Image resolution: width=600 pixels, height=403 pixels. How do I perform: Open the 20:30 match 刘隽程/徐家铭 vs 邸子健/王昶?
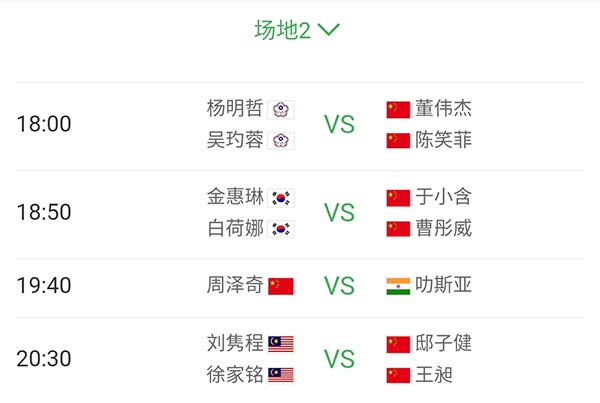[x=339, y=360]
